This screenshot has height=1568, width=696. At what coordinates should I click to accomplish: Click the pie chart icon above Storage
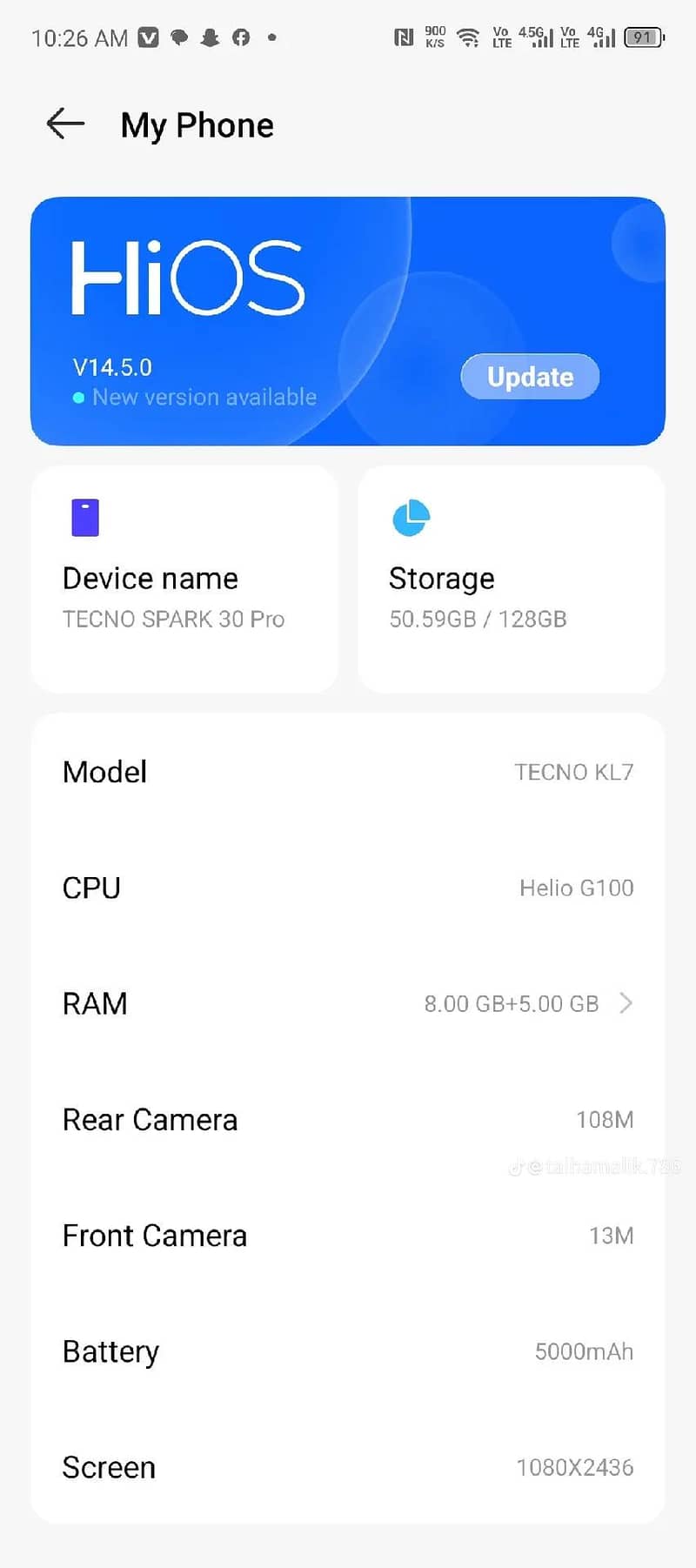point(410,516)
